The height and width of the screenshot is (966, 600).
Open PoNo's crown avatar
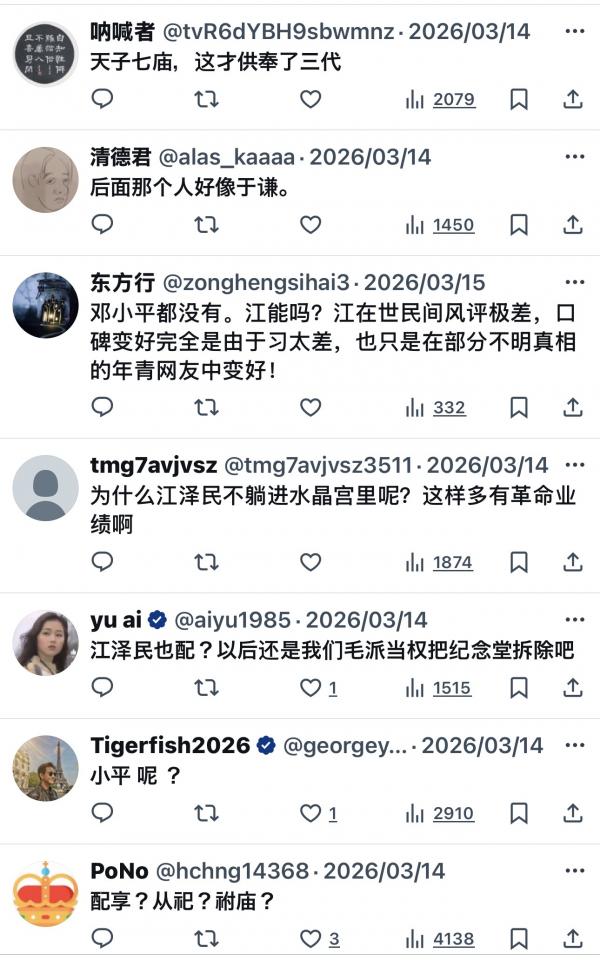[x=45, y=893]
